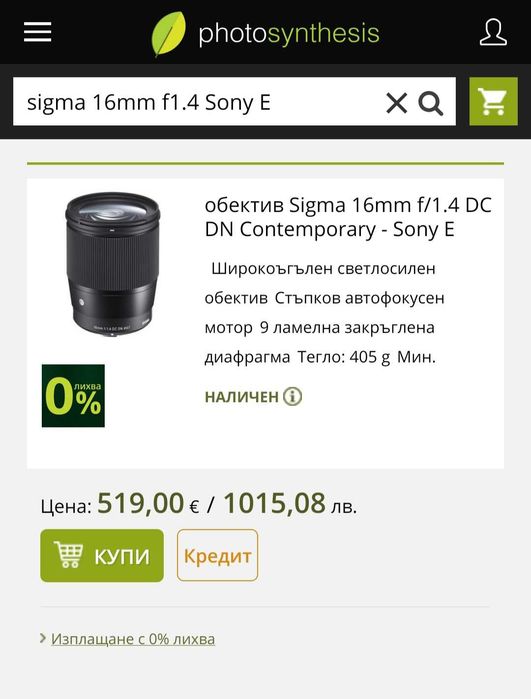The height and width of the screenshot is (699, 531).
Task: Go to photosynthesis home via logo
Action: point(265,34)
